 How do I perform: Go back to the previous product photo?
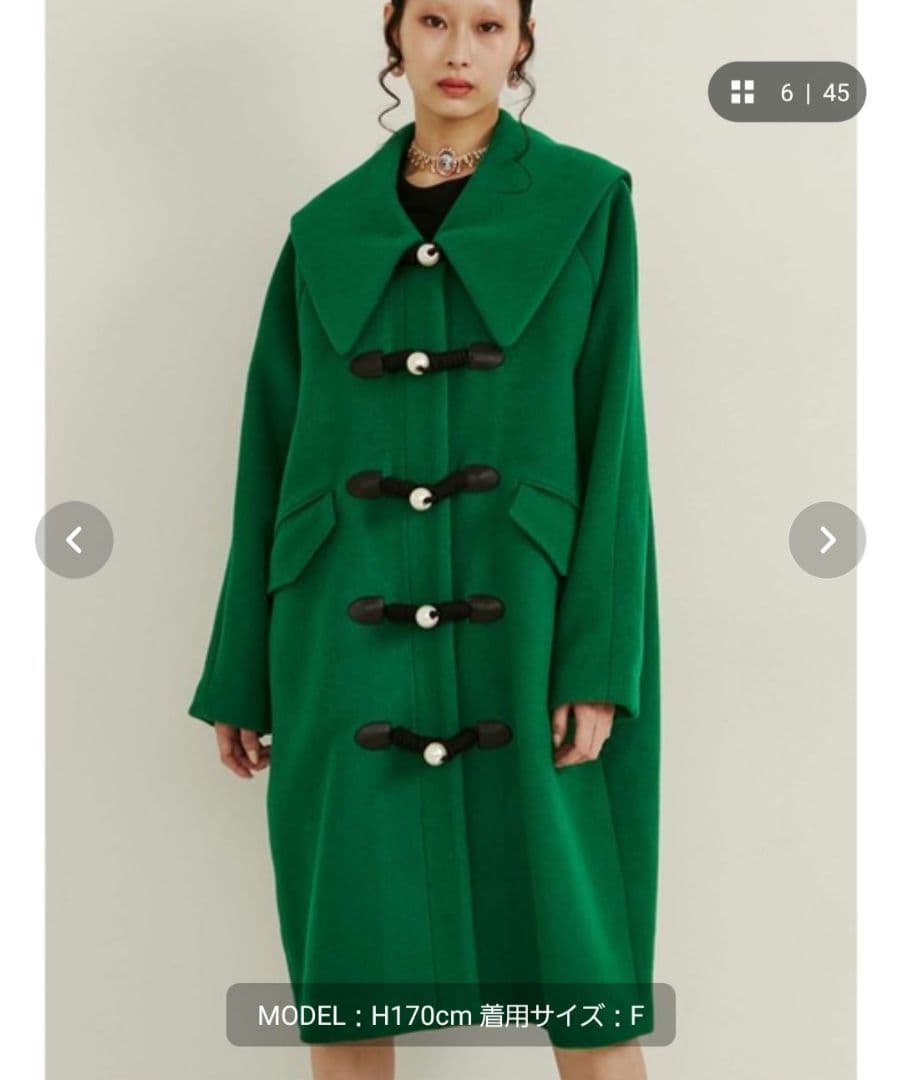[x=74, y=540]
